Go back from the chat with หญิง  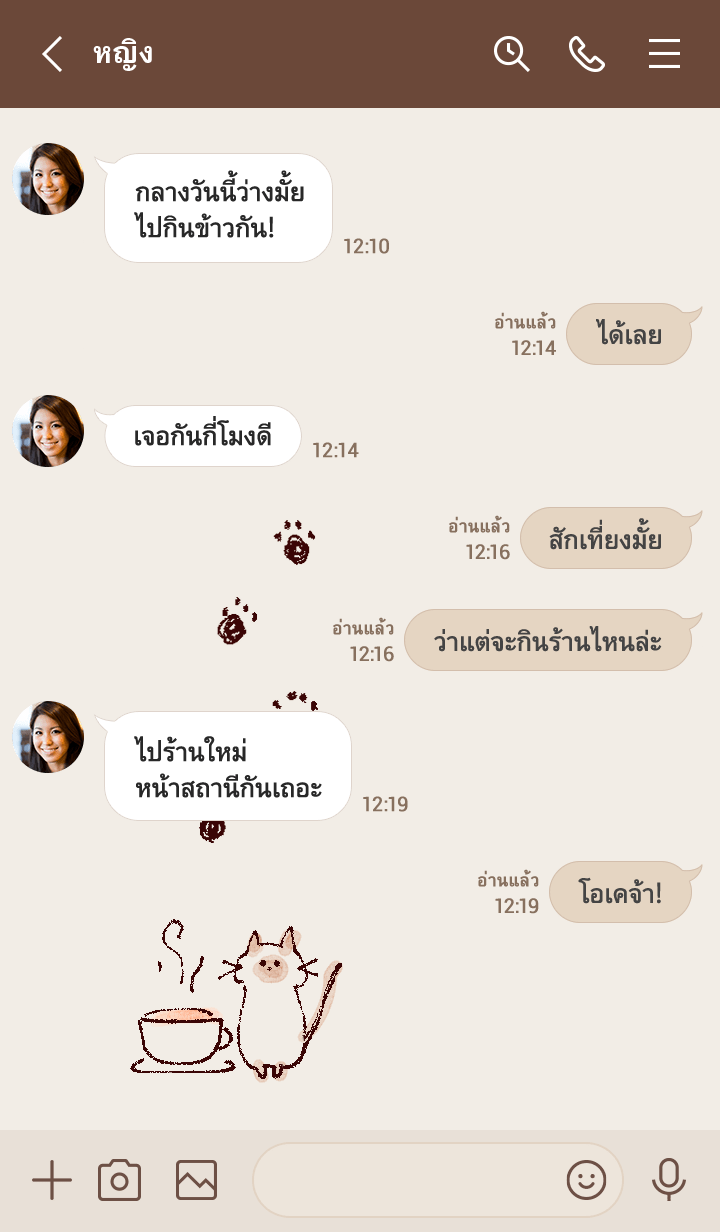pos(52,54)
